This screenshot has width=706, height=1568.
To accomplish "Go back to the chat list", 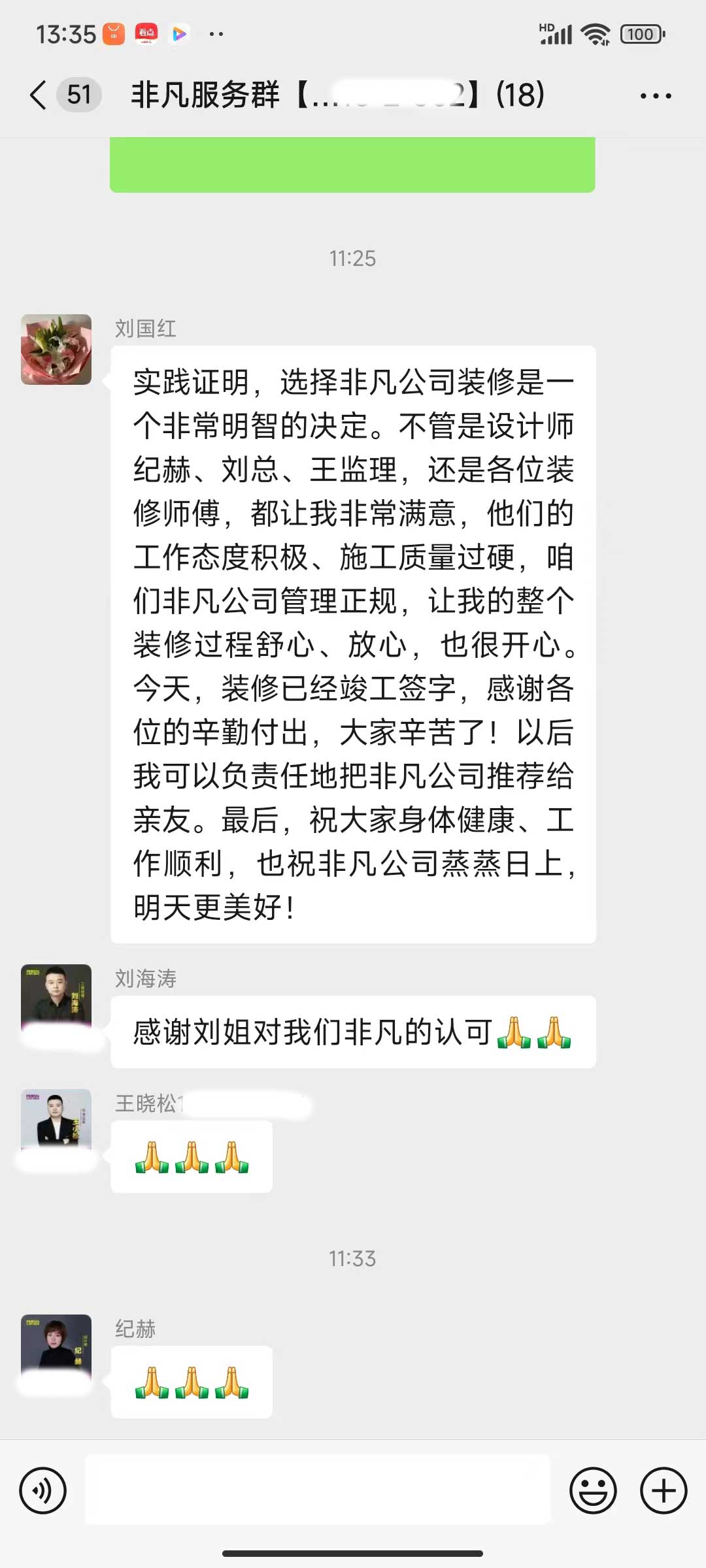I will [x=39, y=95].
